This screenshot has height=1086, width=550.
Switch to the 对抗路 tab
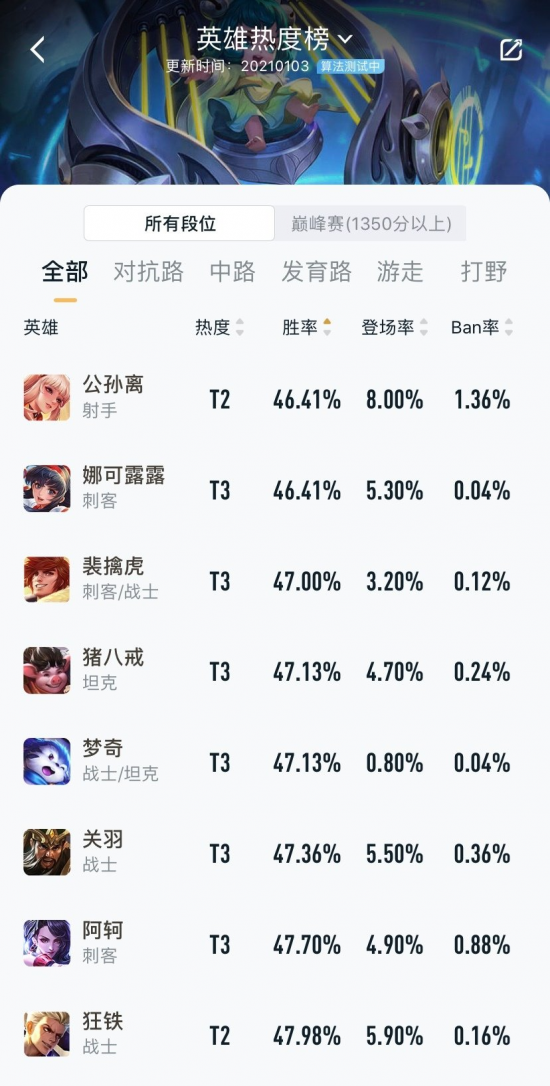(149, 272)
